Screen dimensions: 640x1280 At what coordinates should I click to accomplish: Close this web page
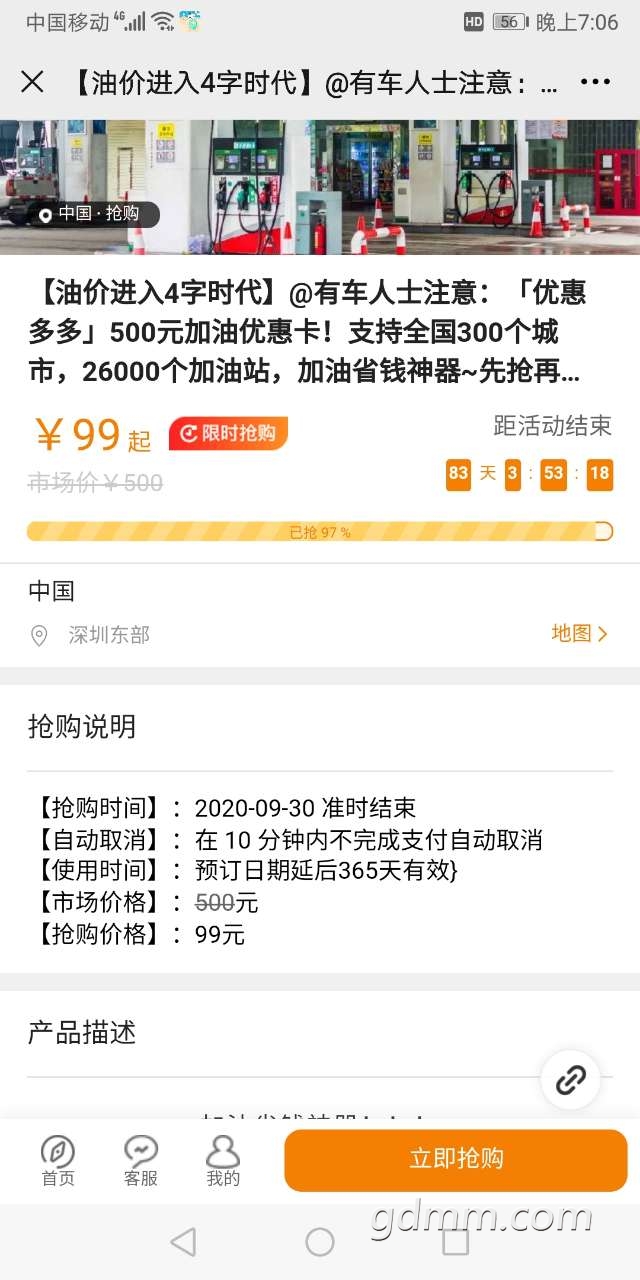[x=33, y=82]
